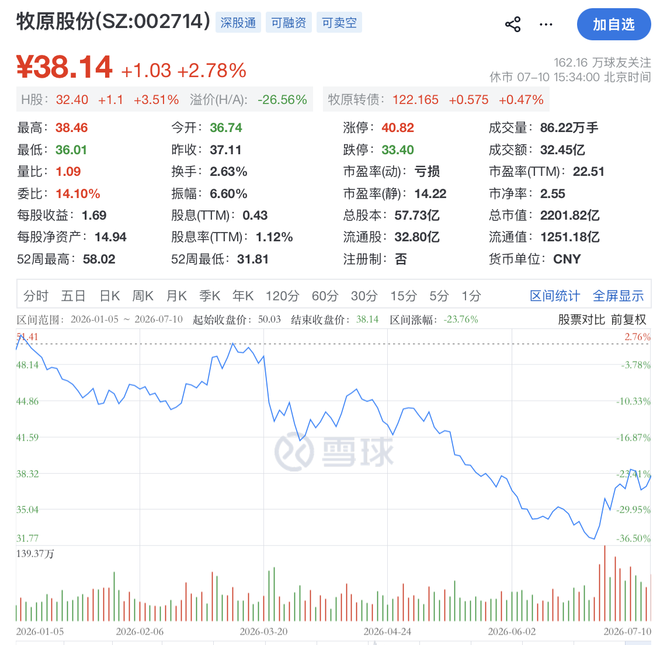The image size is (660, 645).
Task: Tap the 加自选 button to add to watchlist
Action: 614,24
